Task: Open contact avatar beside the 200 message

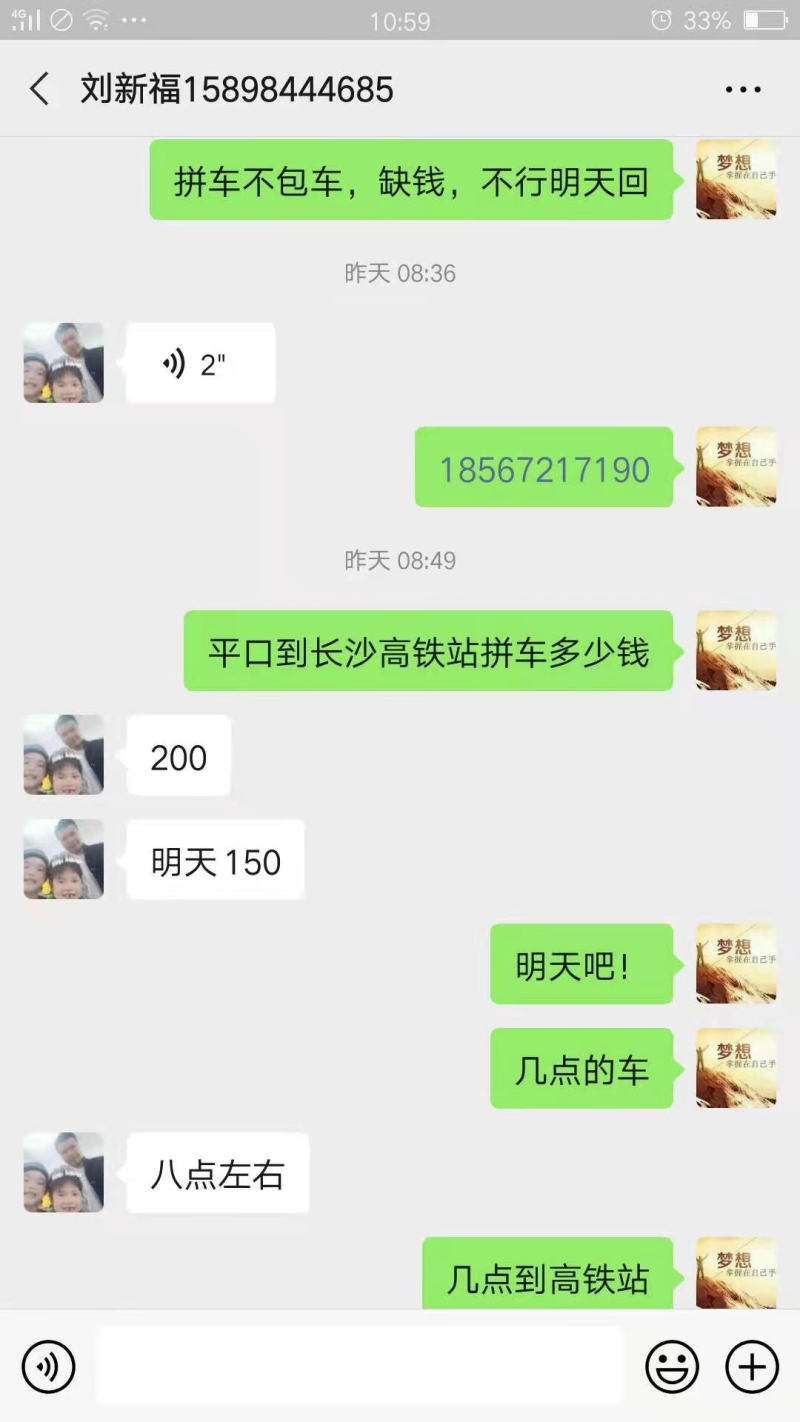Action: pyautogui.click(x=64, y=755)
